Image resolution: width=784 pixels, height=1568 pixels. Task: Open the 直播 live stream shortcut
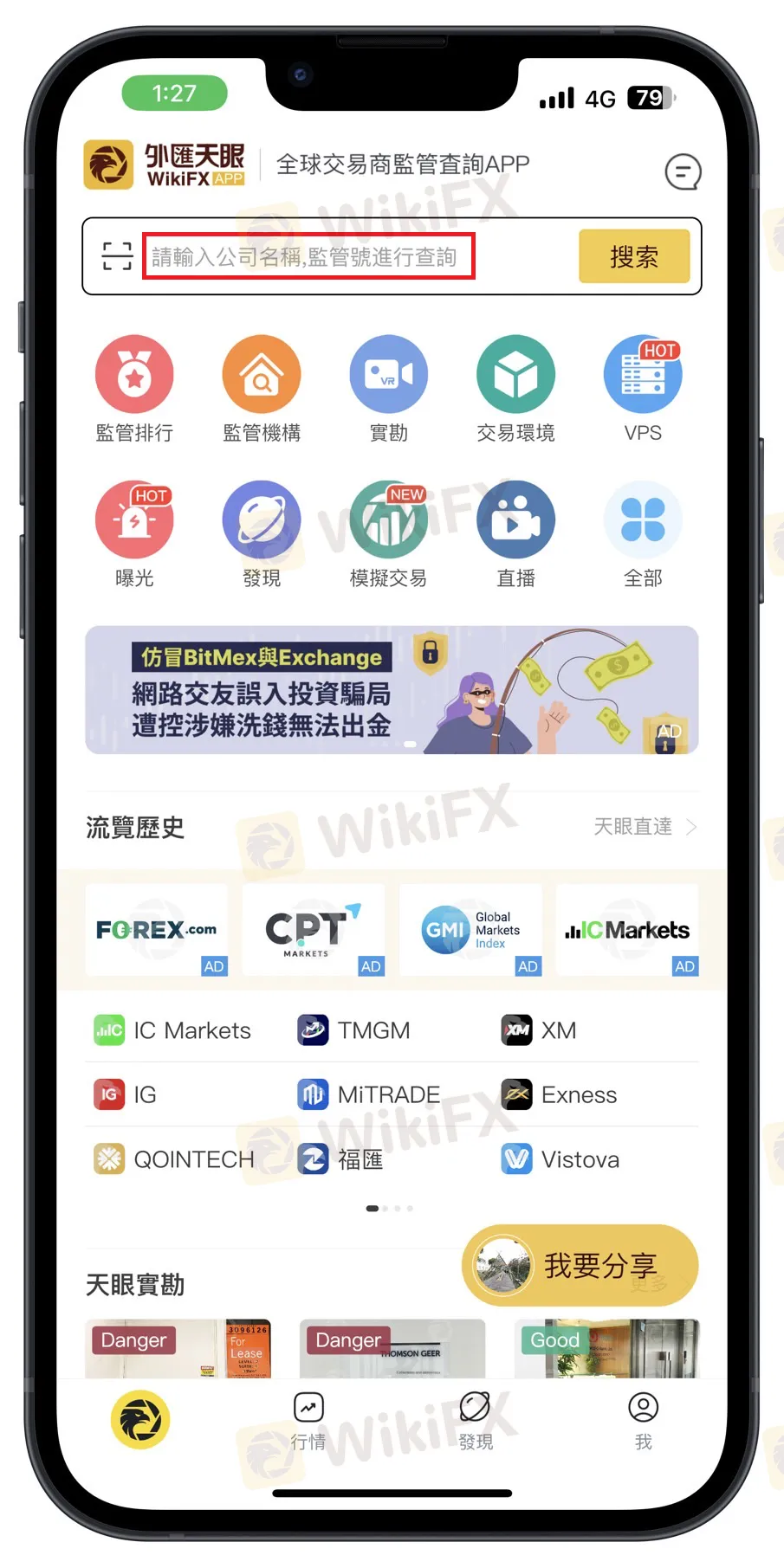tap(515, 534)
